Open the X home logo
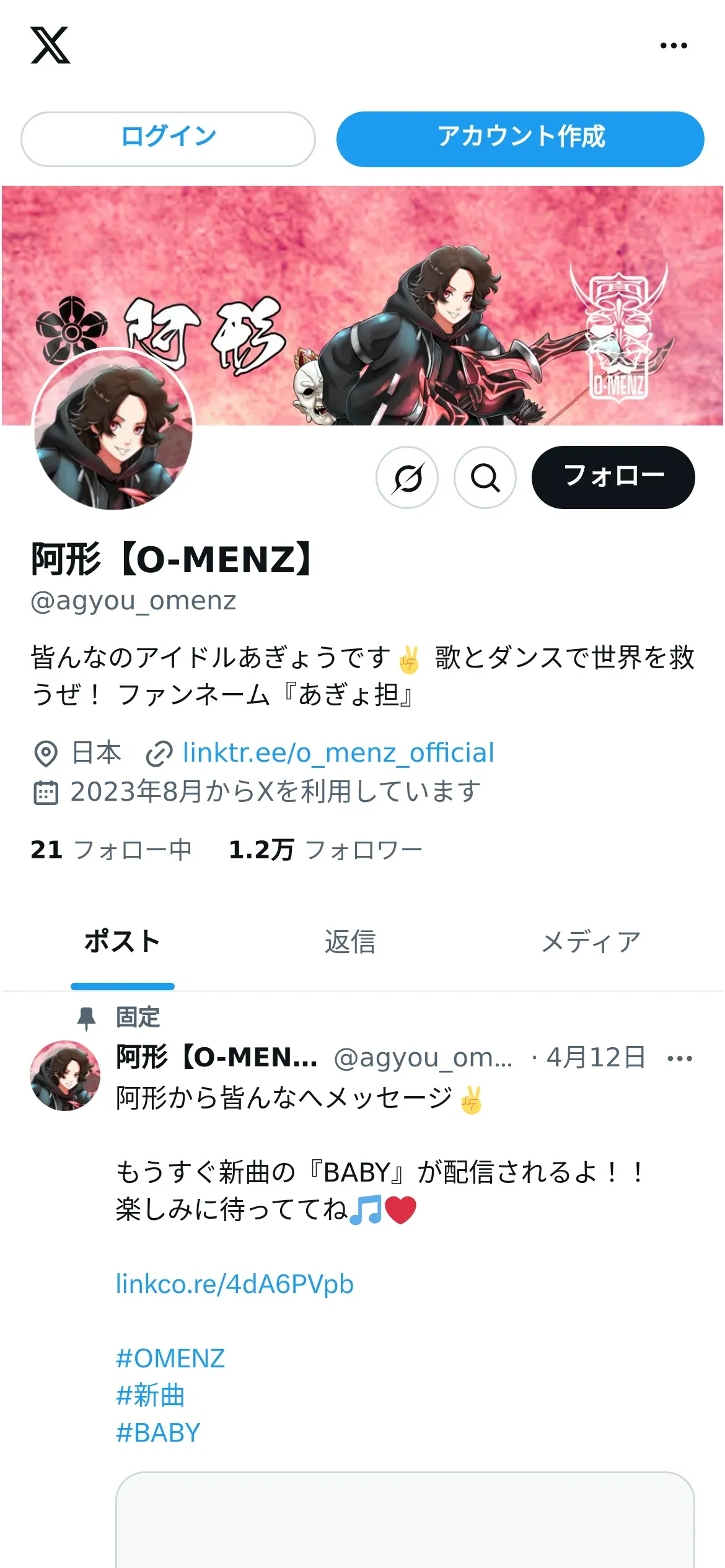 pyautogui.click(x=50, y=45)
